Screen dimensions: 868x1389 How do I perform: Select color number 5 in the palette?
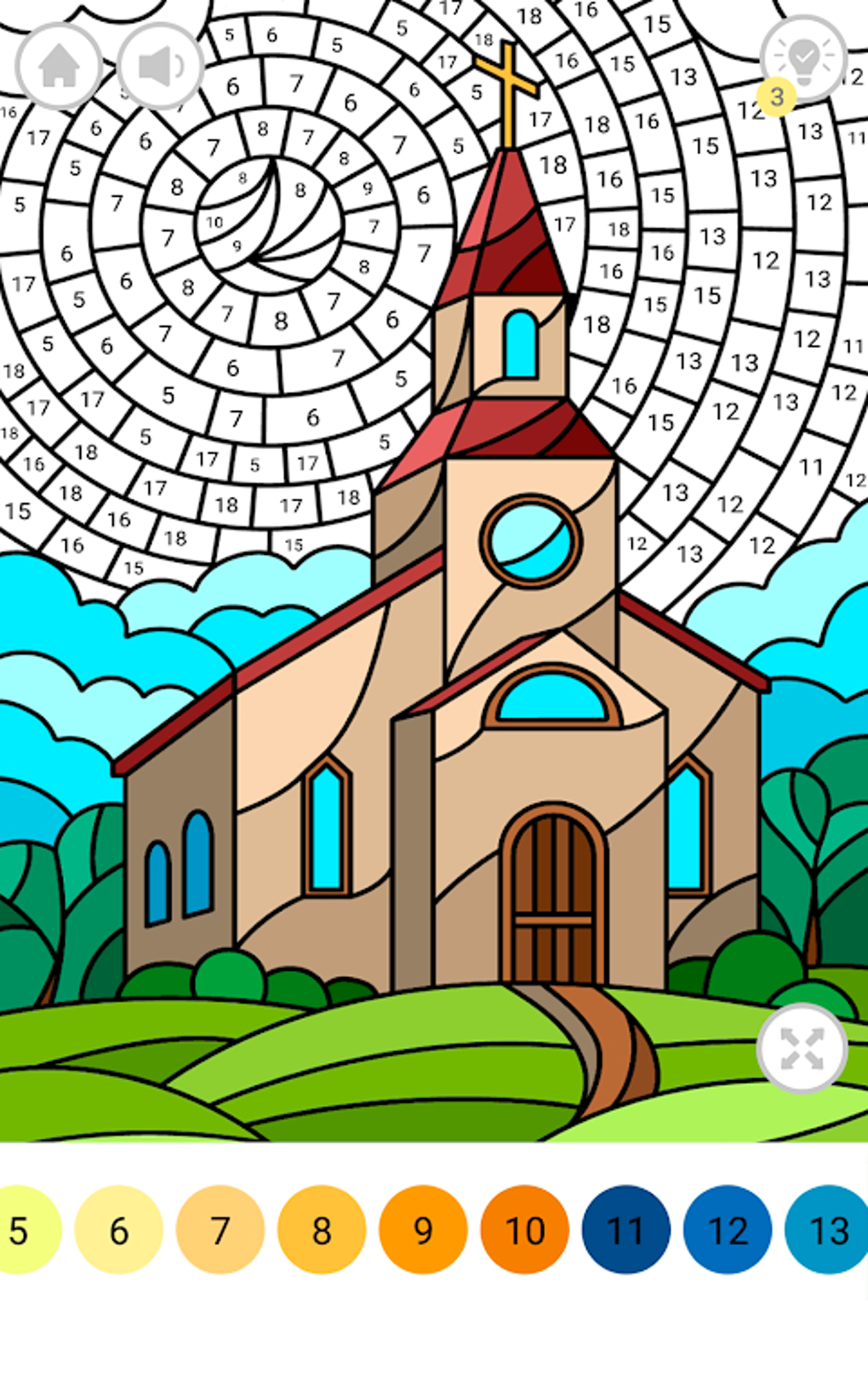tap(19, 1229)
